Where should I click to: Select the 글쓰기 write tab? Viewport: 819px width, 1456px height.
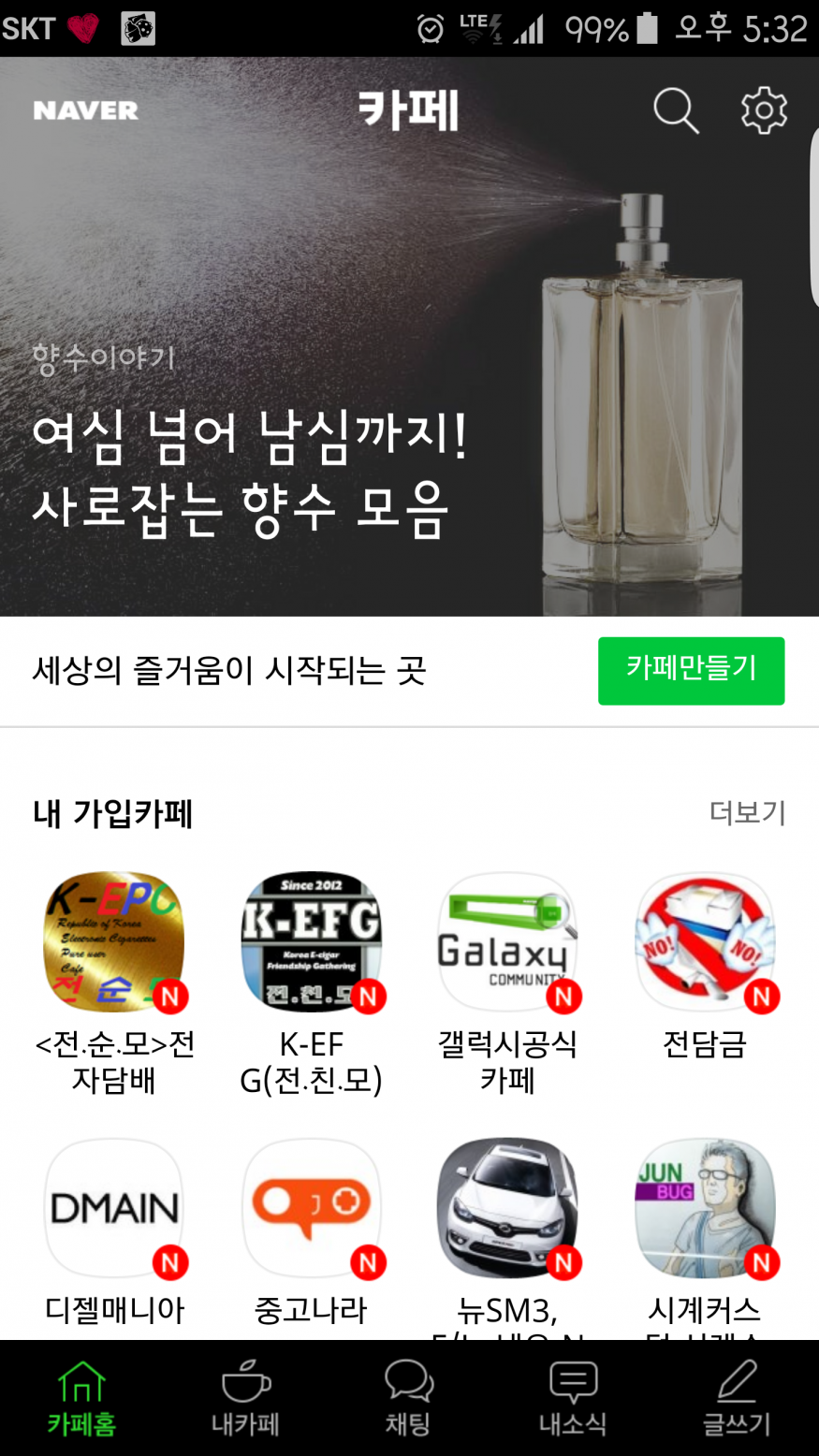(737, 1398)
